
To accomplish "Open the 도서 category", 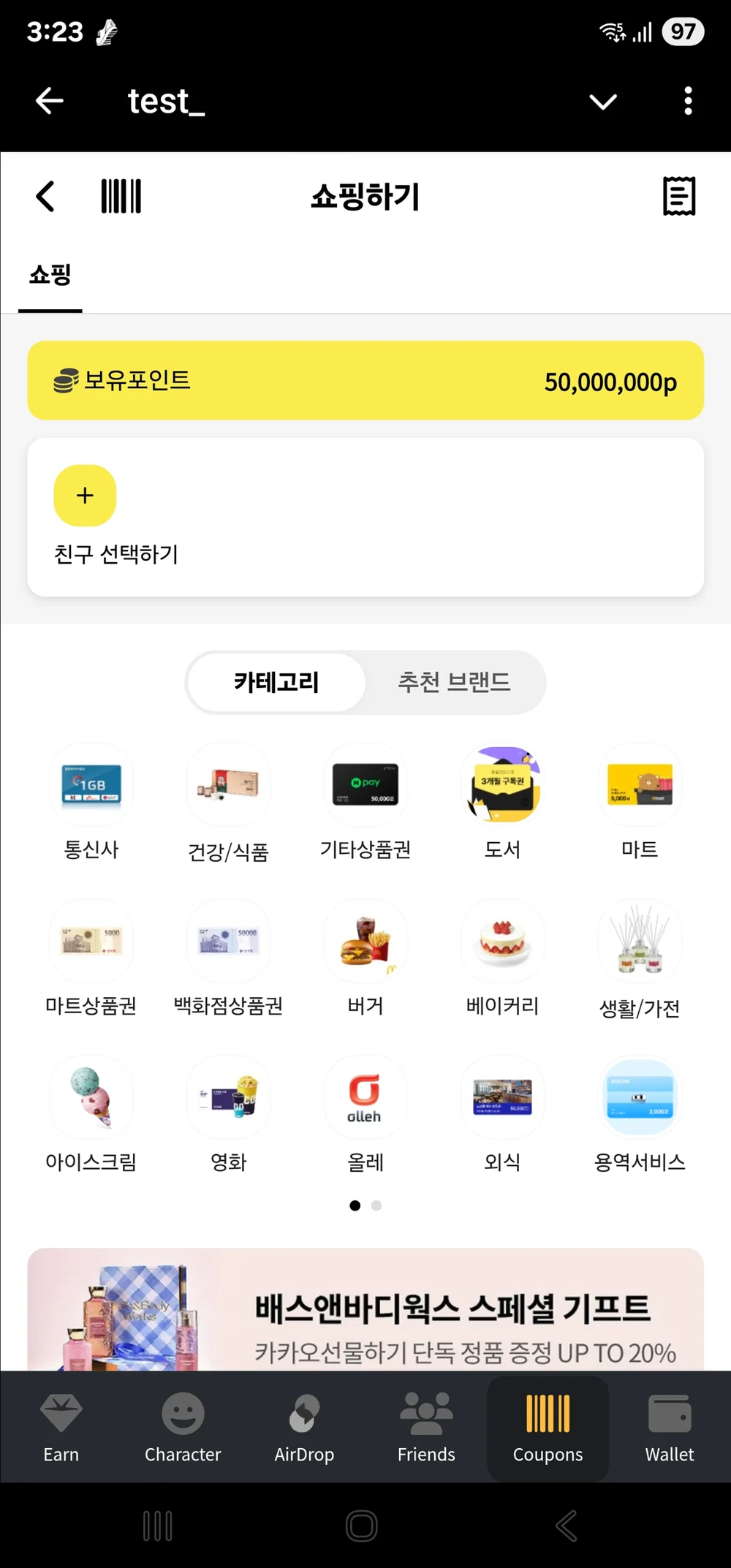I will 502,784.
